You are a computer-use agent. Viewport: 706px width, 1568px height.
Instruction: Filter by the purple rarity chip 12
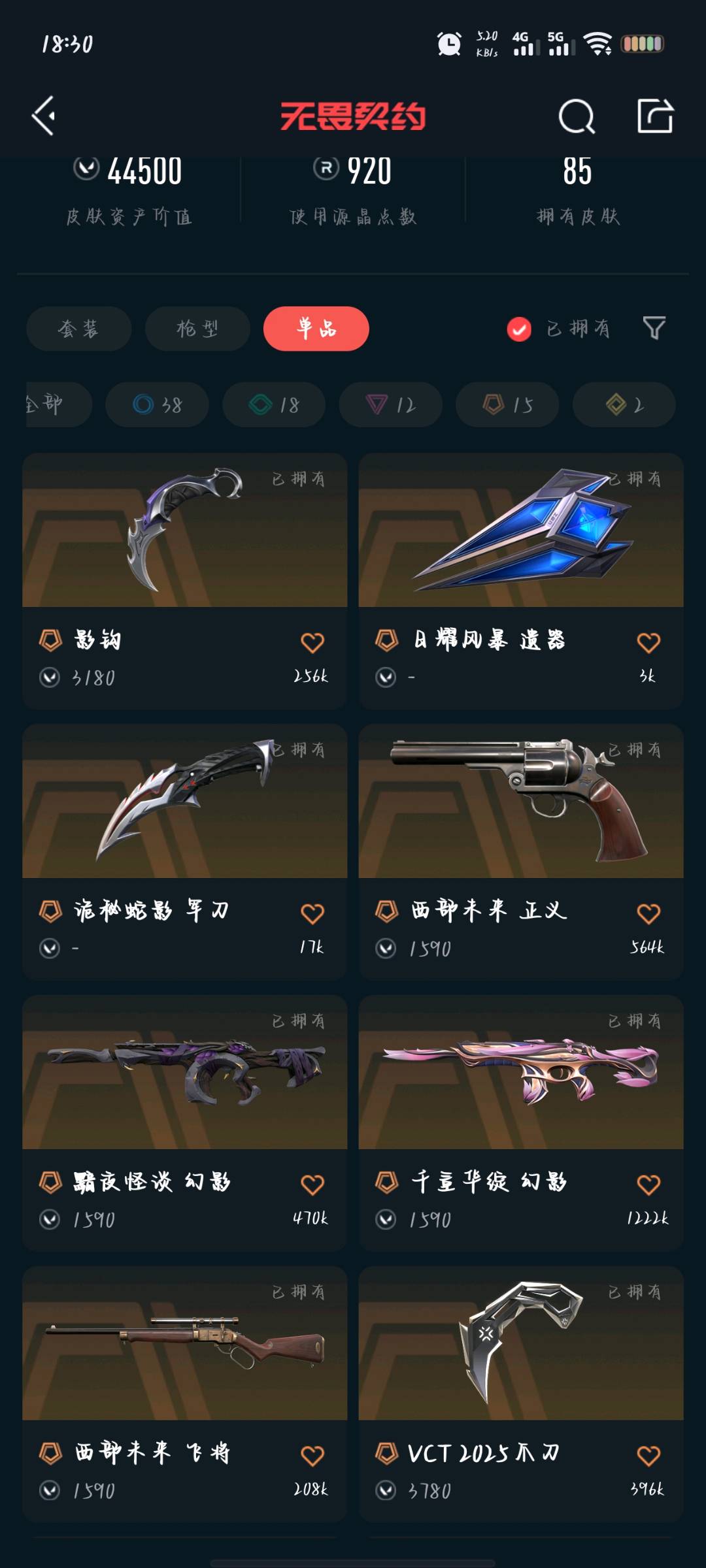(390, 405)
